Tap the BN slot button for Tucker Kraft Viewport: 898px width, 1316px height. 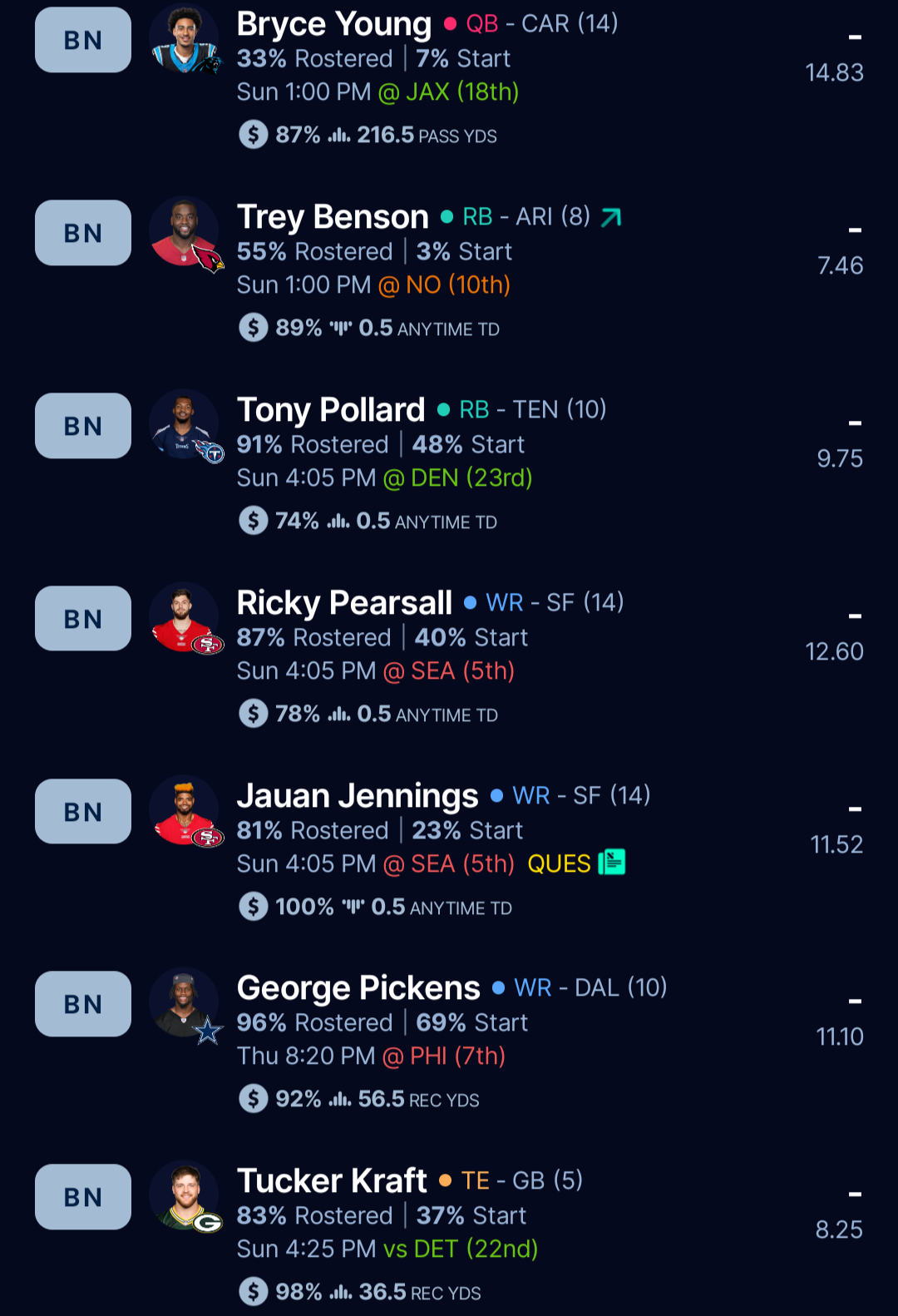pos(83,1197)
